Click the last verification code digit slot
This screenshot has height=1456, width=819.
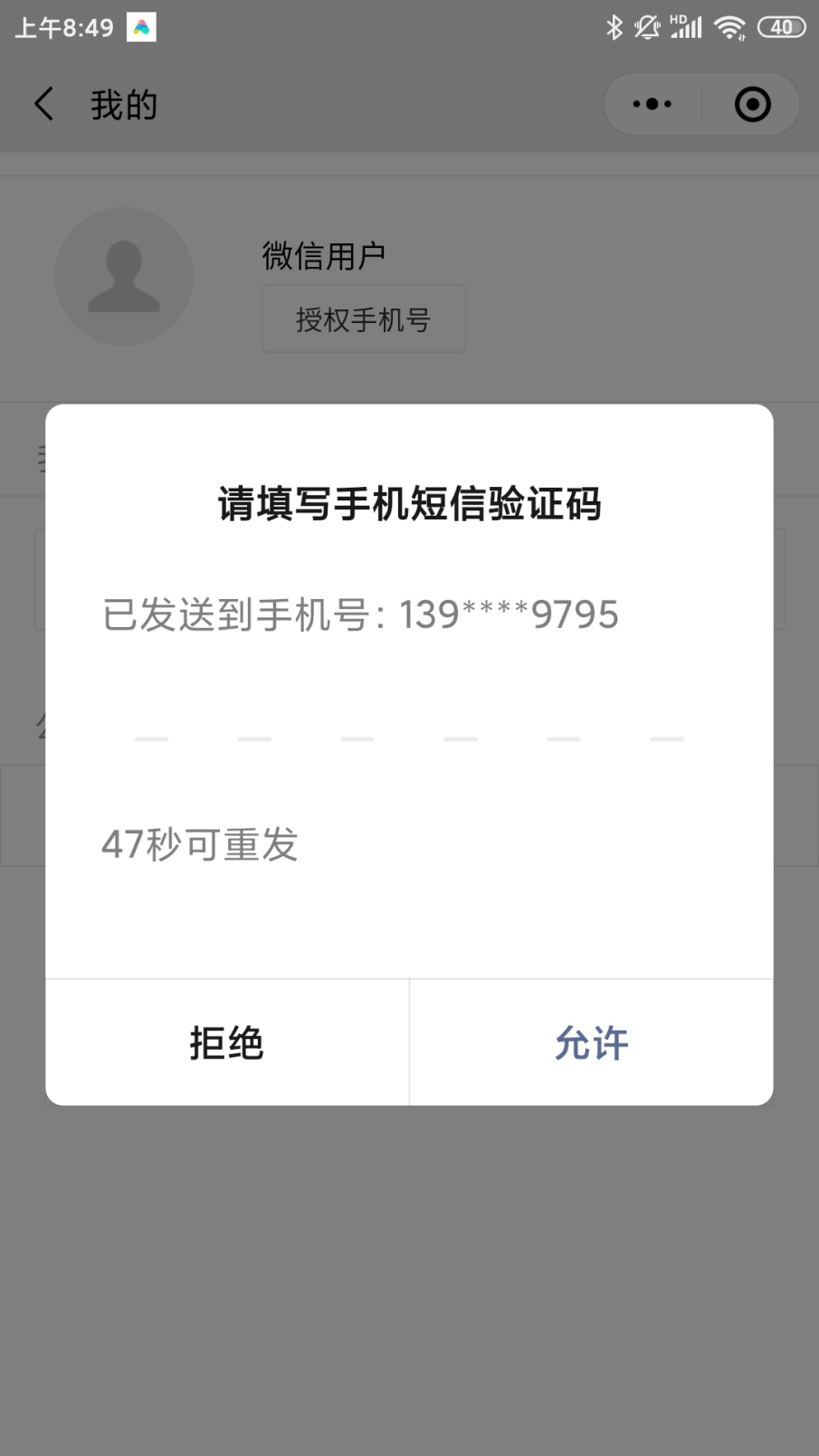tap(666, 738)
